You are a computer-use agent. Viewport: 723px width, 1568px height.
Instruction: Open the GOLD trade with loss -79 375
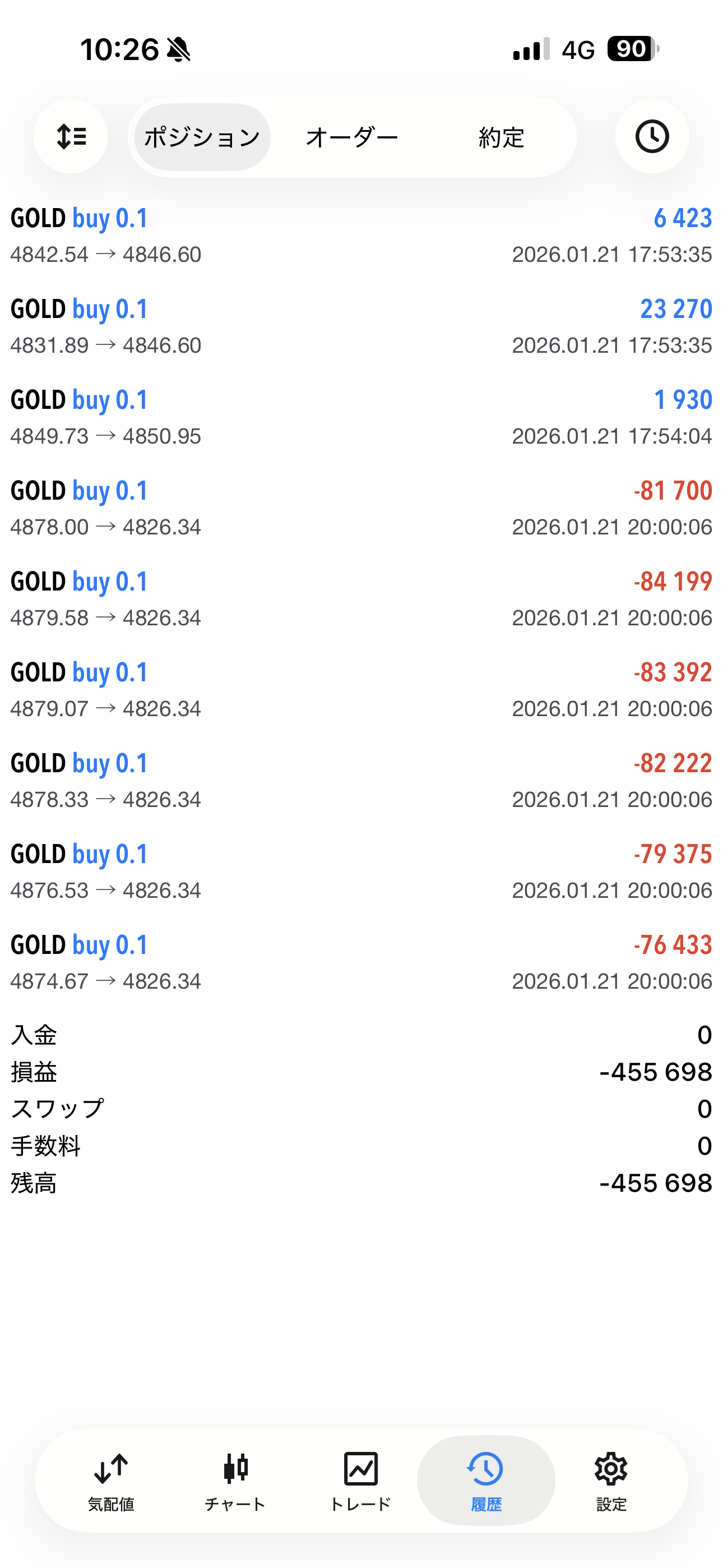point(361,871)
